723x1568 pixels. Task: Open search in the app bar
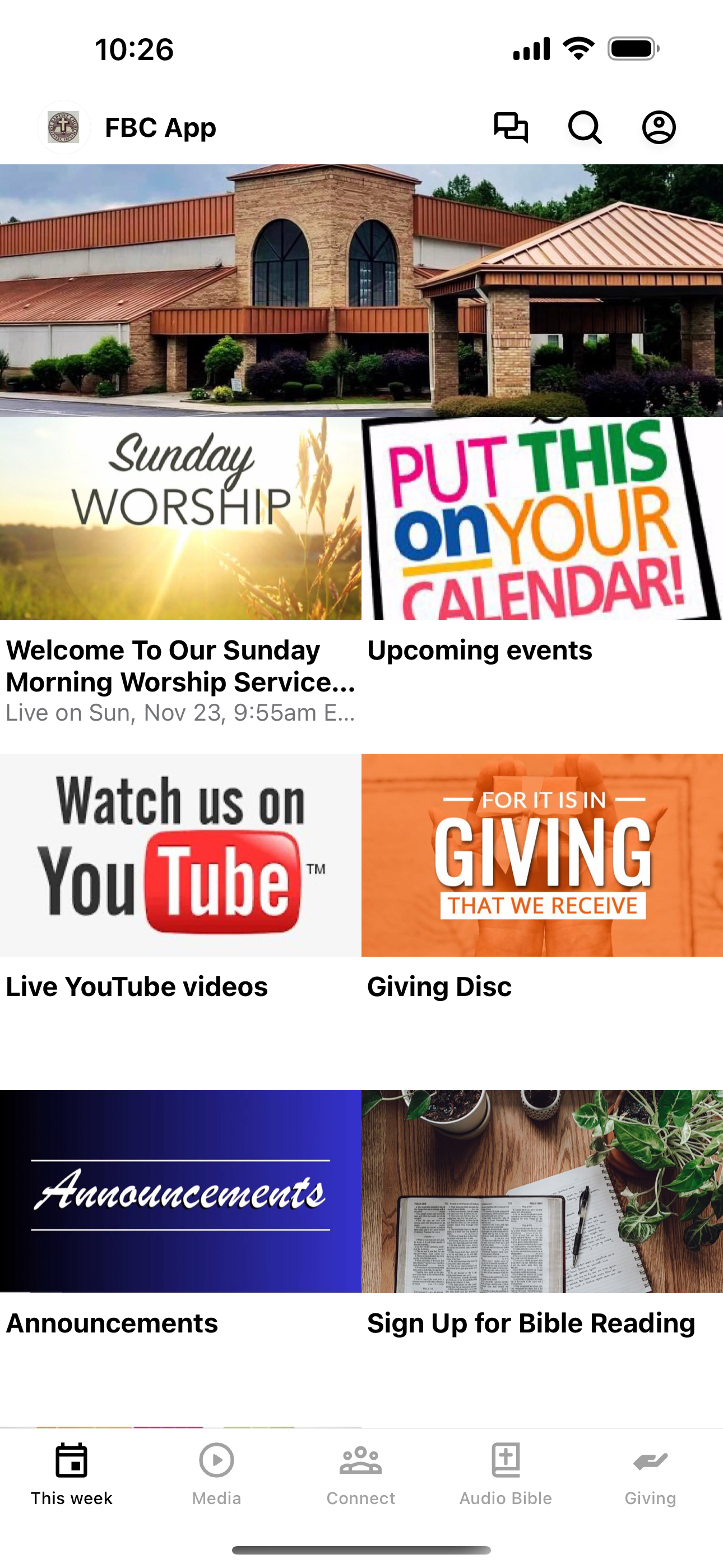point(585,128)
